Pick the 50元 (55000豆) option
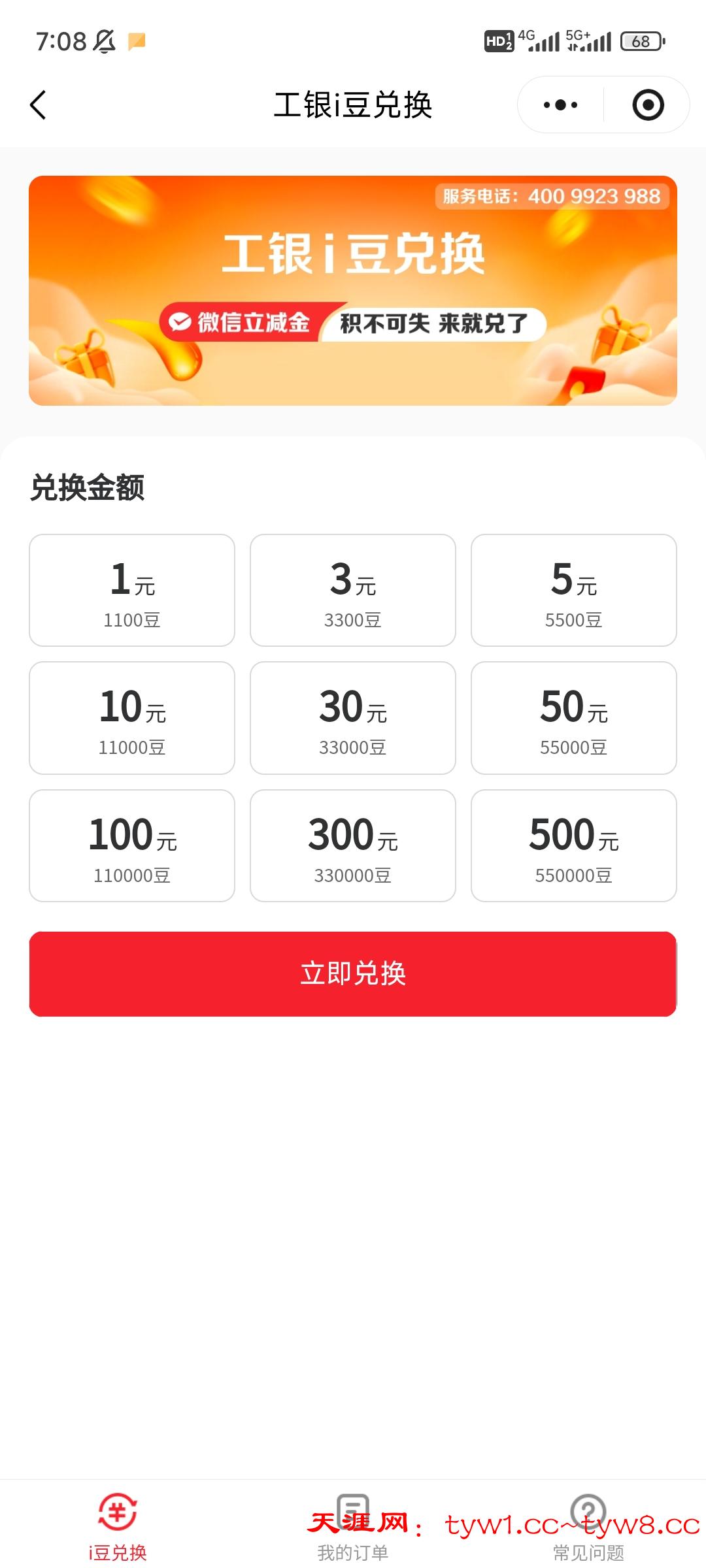The width and height of the screenshot is (706, 1568). click(574, 718)
